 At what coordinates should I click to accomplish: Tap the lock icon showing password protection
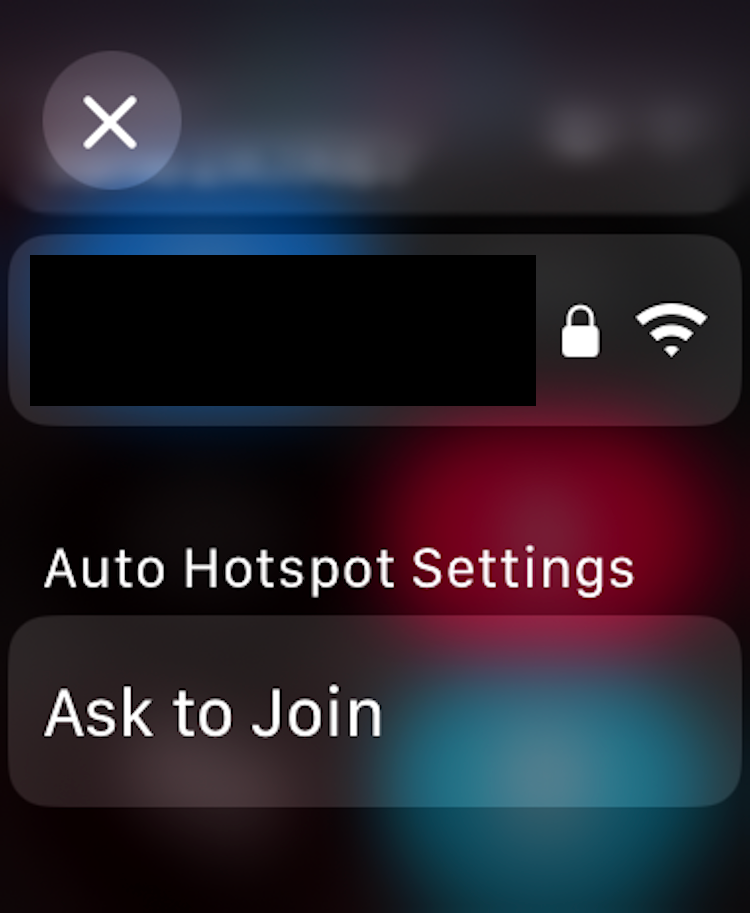[582, 330]
